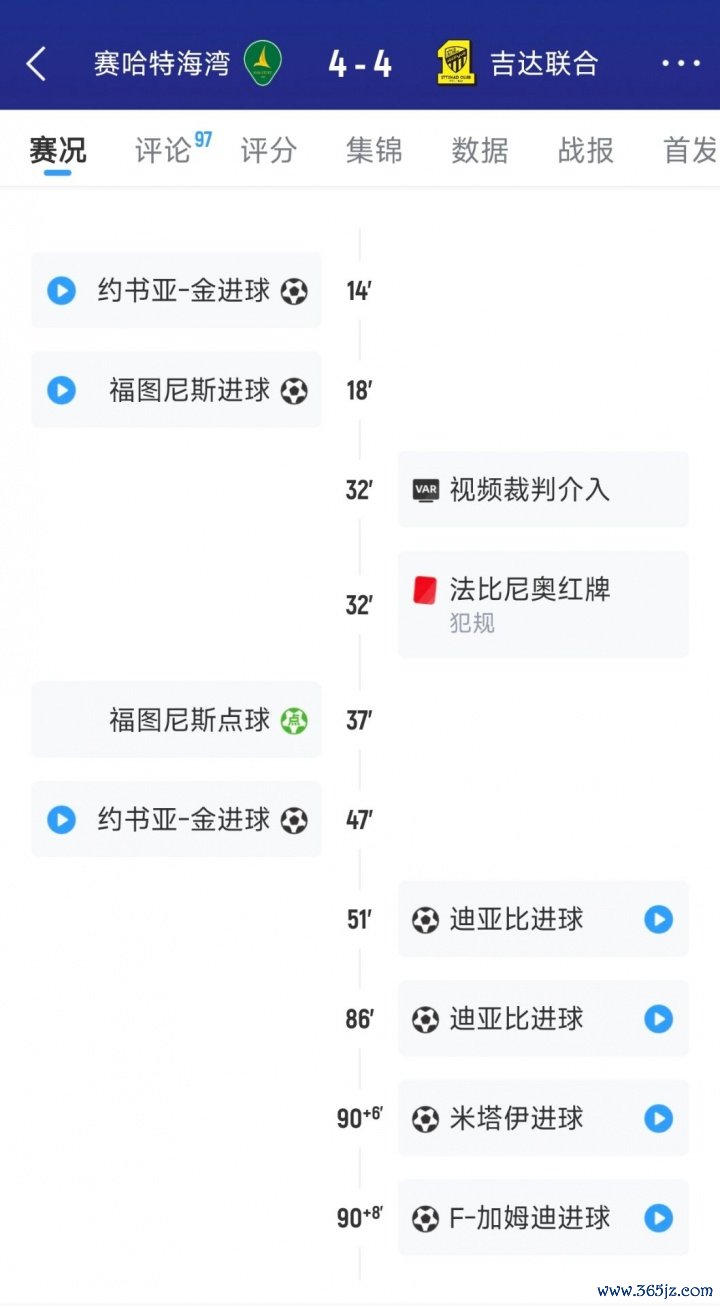Open the 集锦 highlights tab
The image size is (720, 1306).
(x=374, y=150)
